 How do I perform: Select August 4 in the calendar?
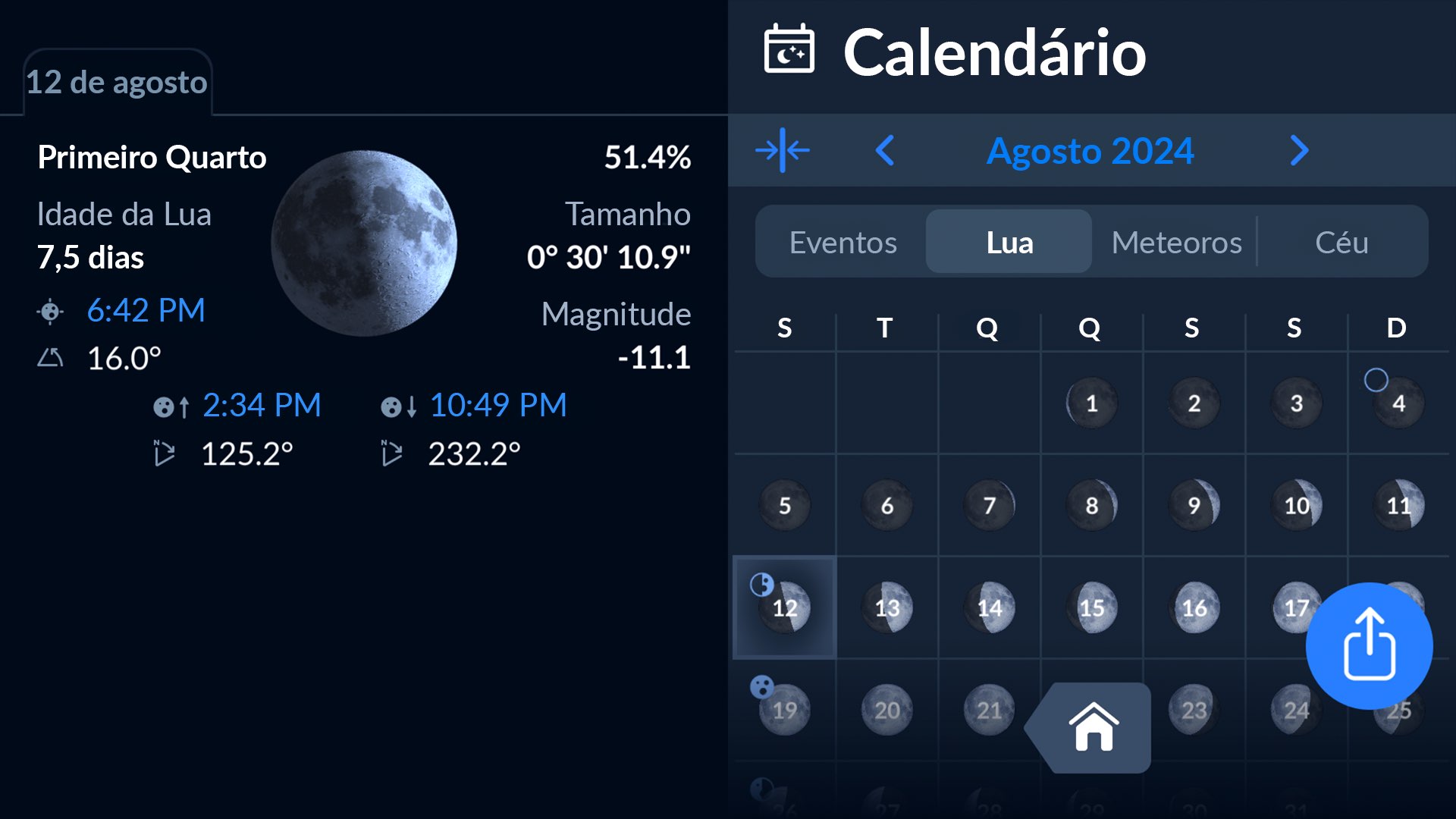click(1398, 403)
